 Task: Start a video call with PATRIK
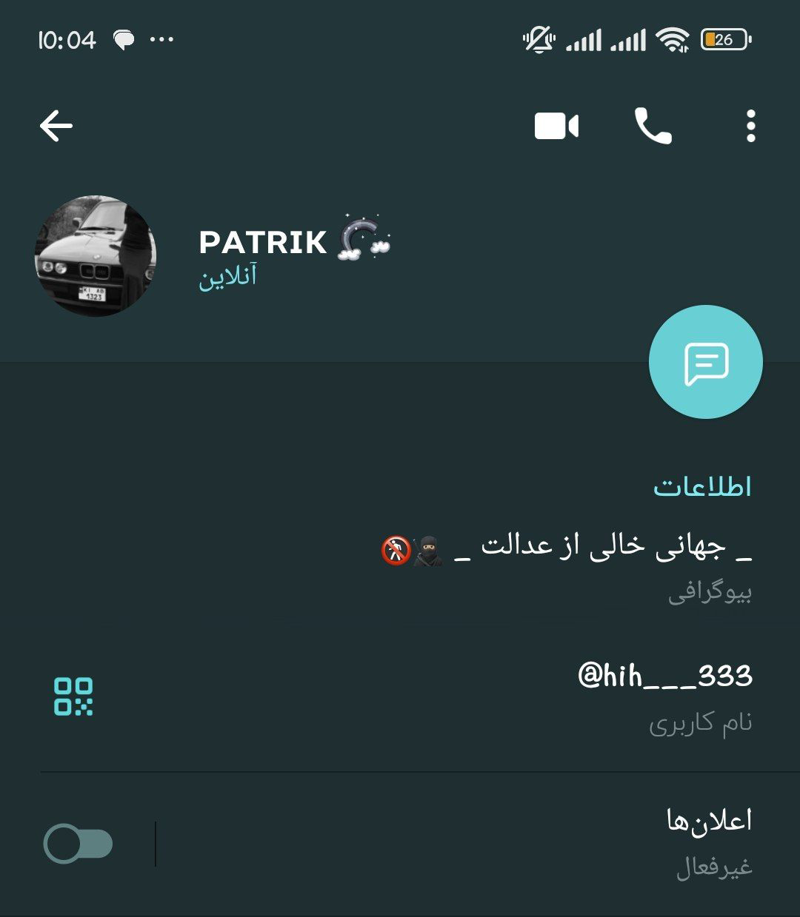click(556, 126)
